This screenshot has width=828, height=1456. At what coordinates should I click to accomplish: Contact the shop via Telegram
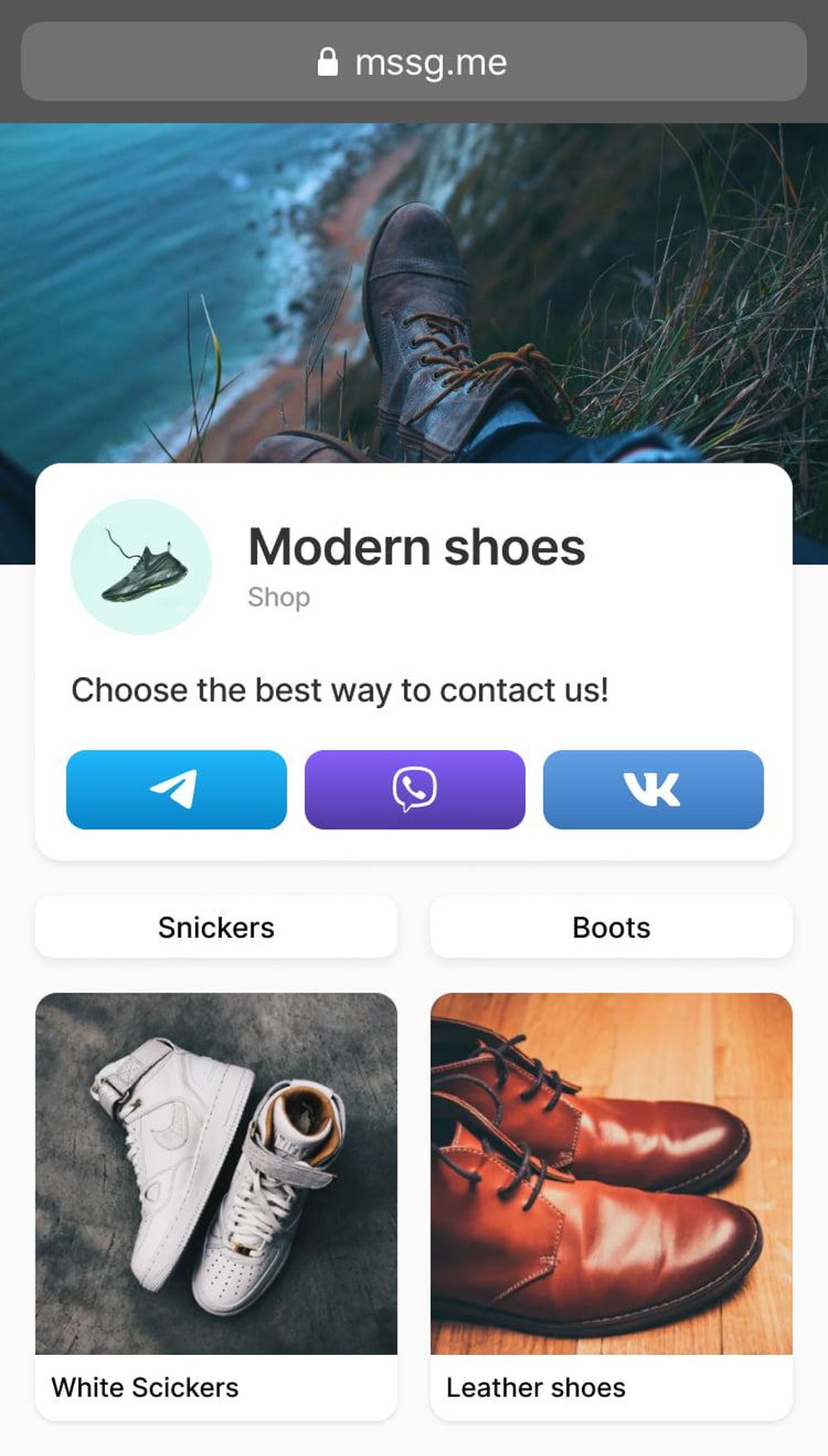pyautogui.click(x=176, y=789)
